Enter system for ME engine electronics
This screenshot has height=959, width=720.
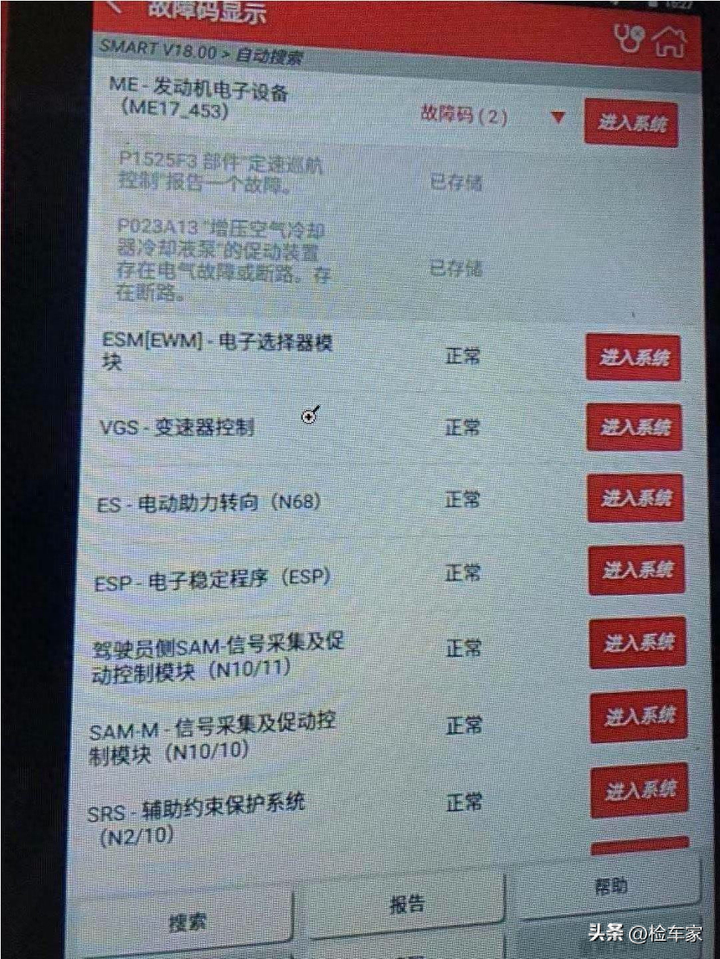tap(631, 124)
